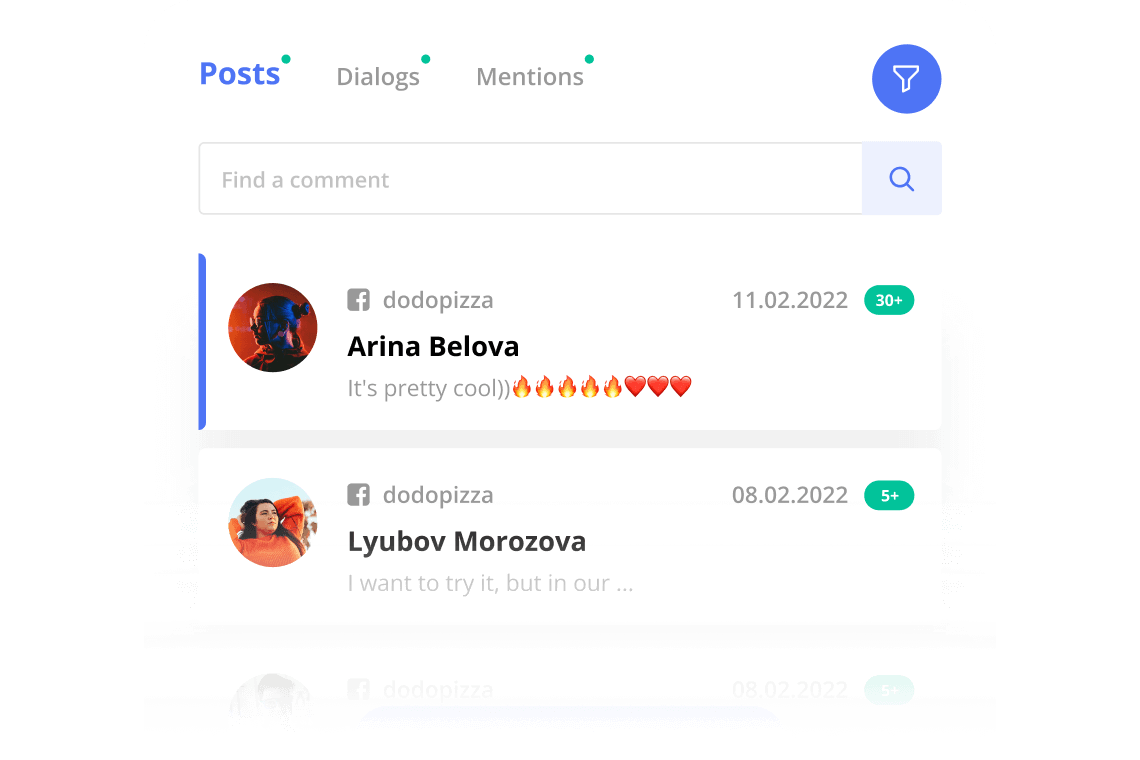The height and width of the screenshot is (760, 1140).
Task: Tap the Find a comment field
Action: coord(530,179)
